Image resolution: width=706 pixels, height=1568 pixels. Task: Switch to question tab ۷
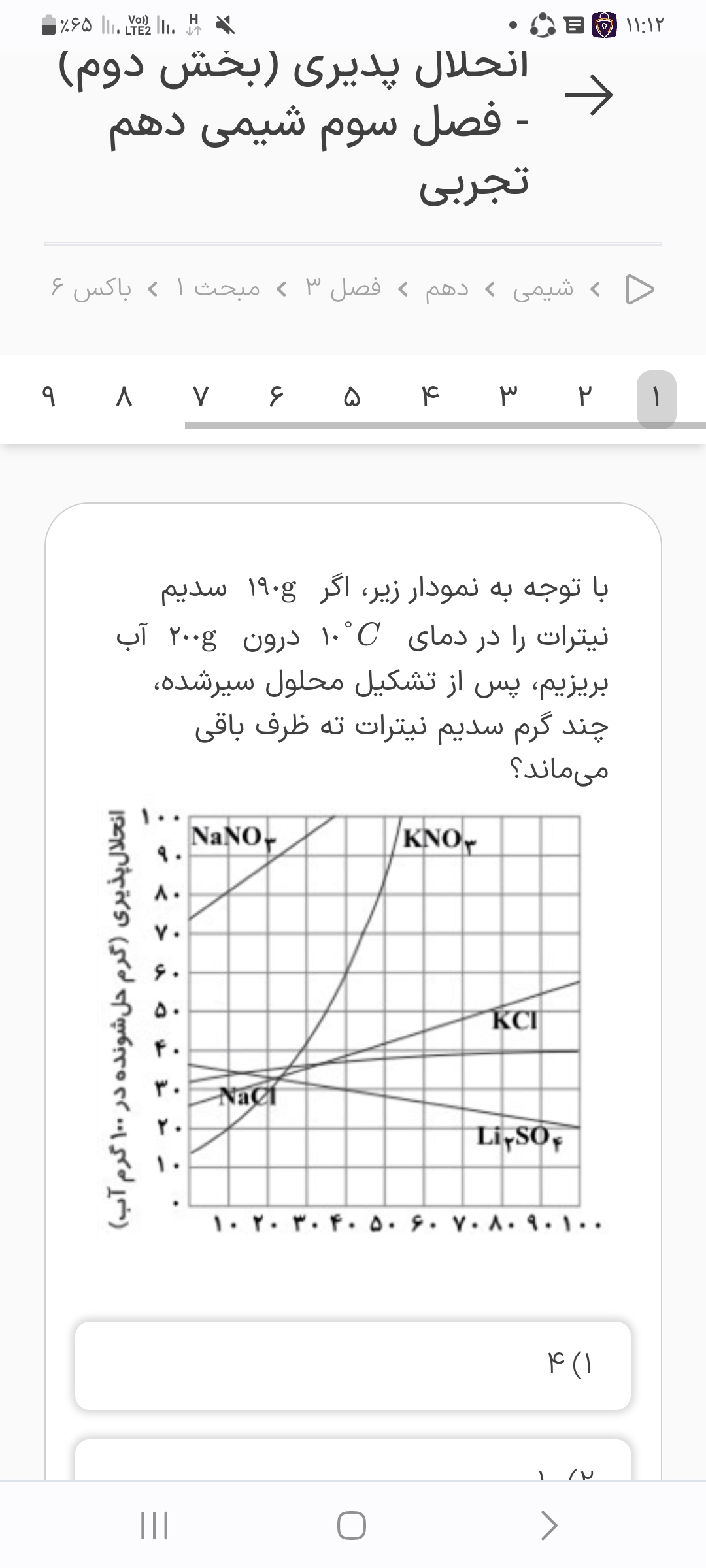point(201,397)
